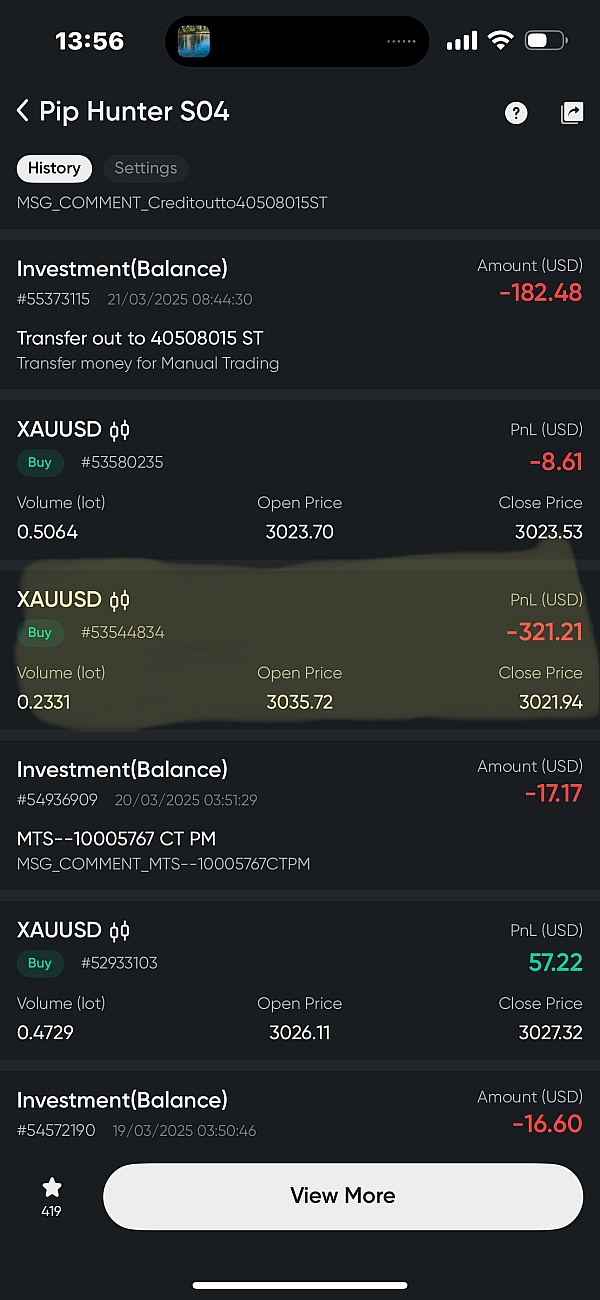
Task: Open XAUUSD trade #52933103
Action: tap(300, 980)
